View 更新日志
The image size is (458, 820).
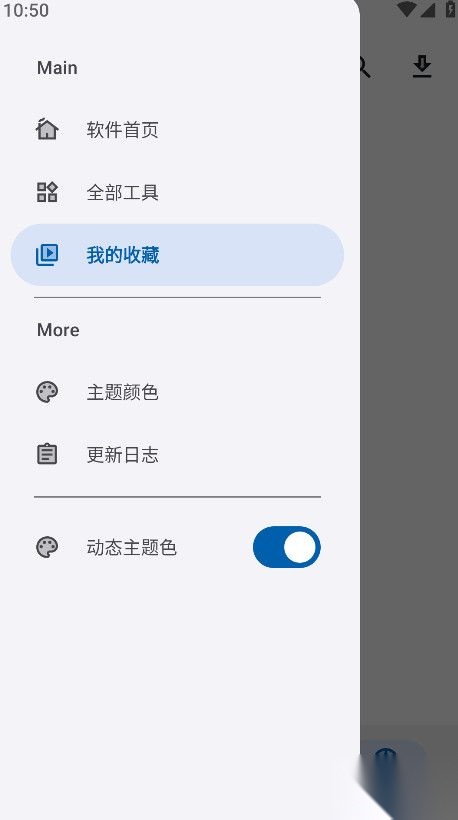point(177,454)
